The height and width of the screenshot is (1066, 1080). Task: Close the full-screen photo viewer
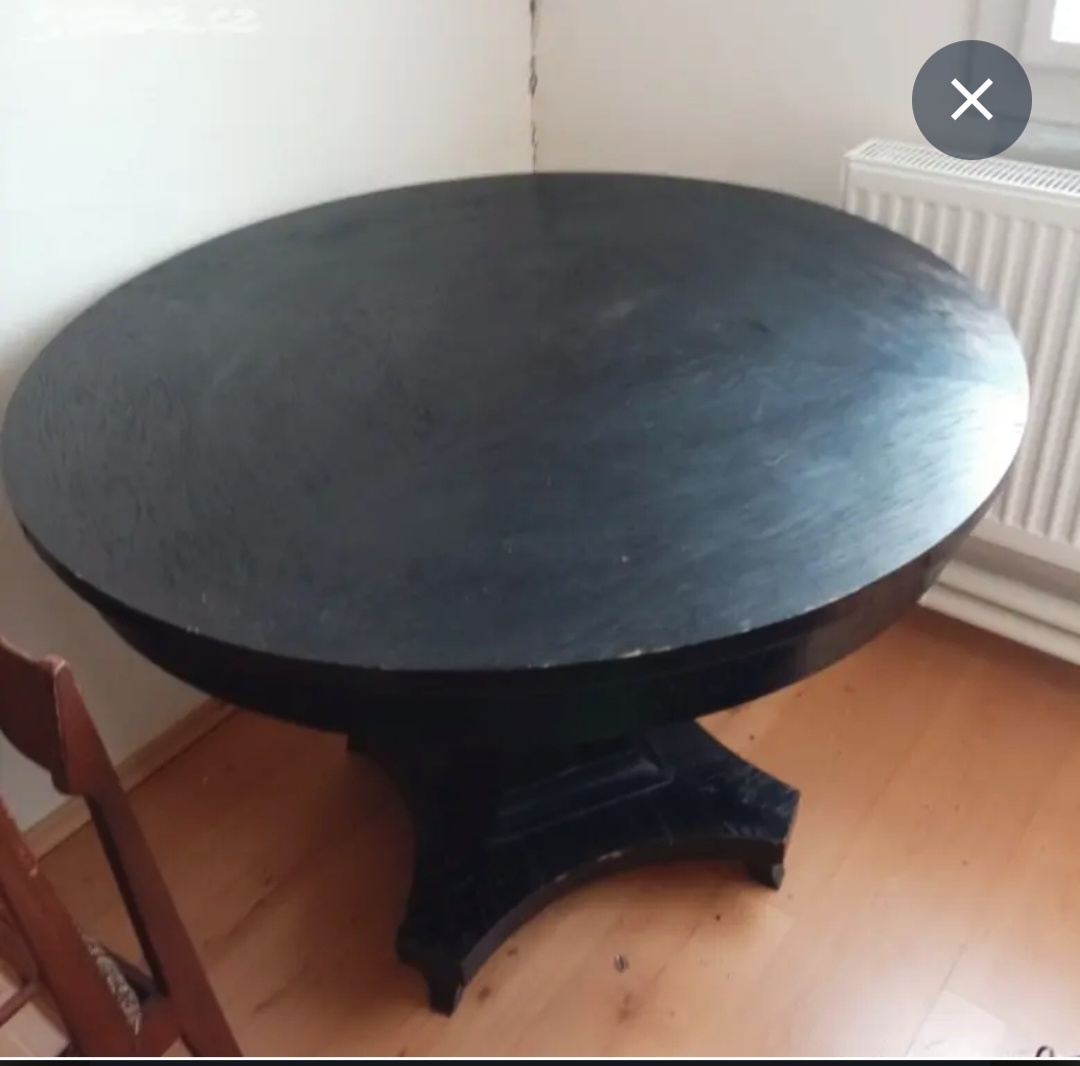click(971, 100)
